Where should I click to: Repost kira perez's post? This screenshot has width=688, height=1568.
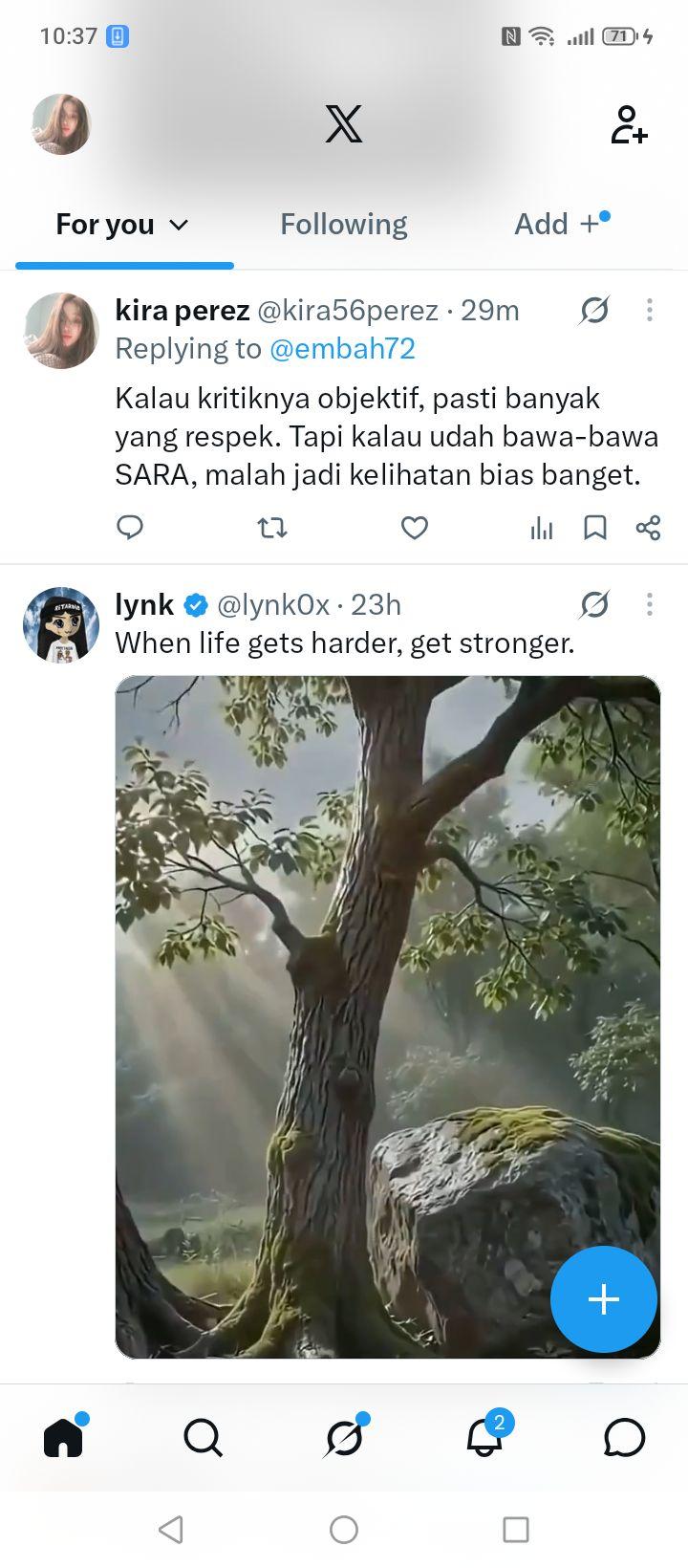(x=272, y=528)
